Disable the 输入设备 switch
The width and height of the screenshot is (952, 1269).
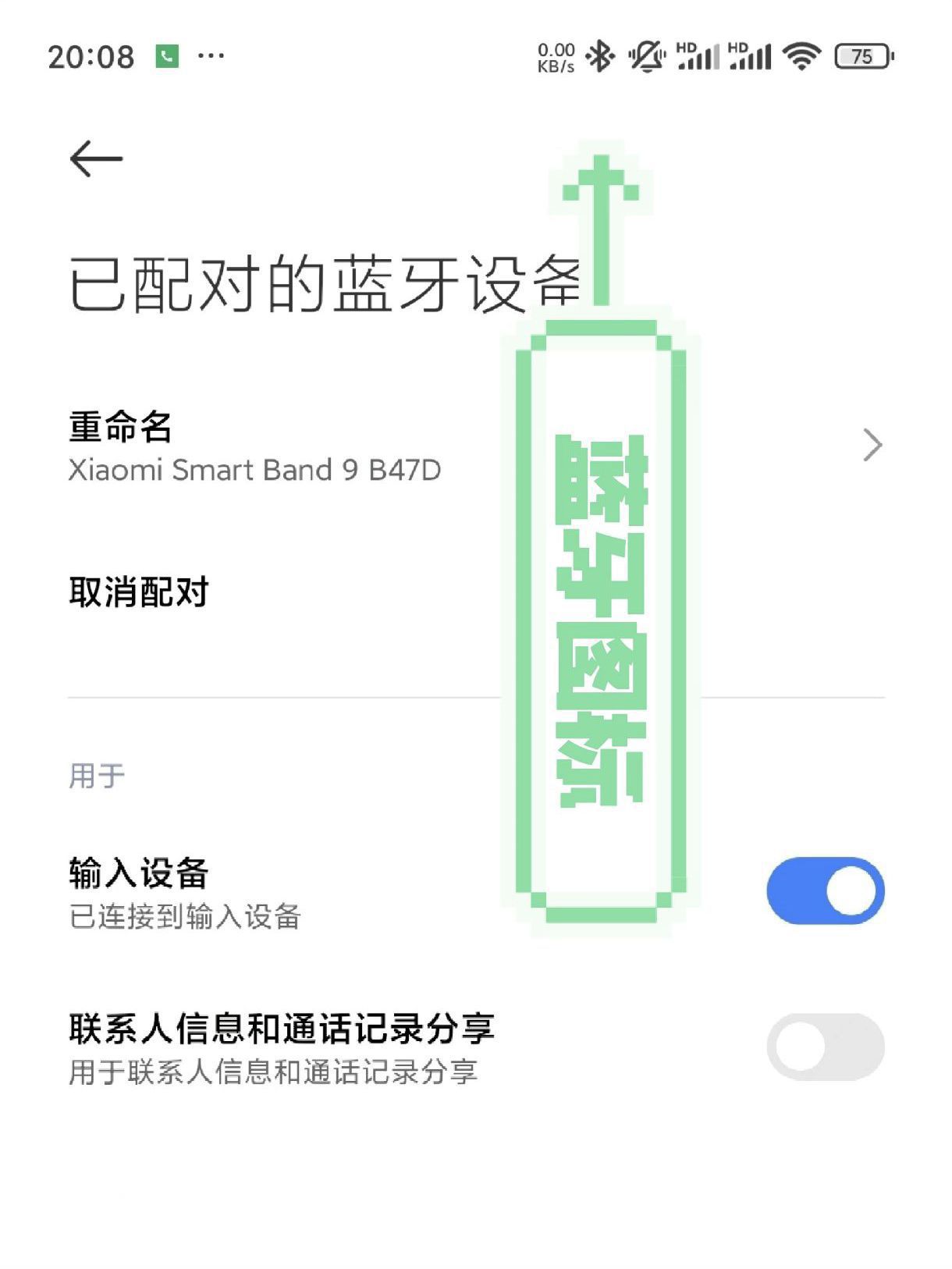(825, 890)
